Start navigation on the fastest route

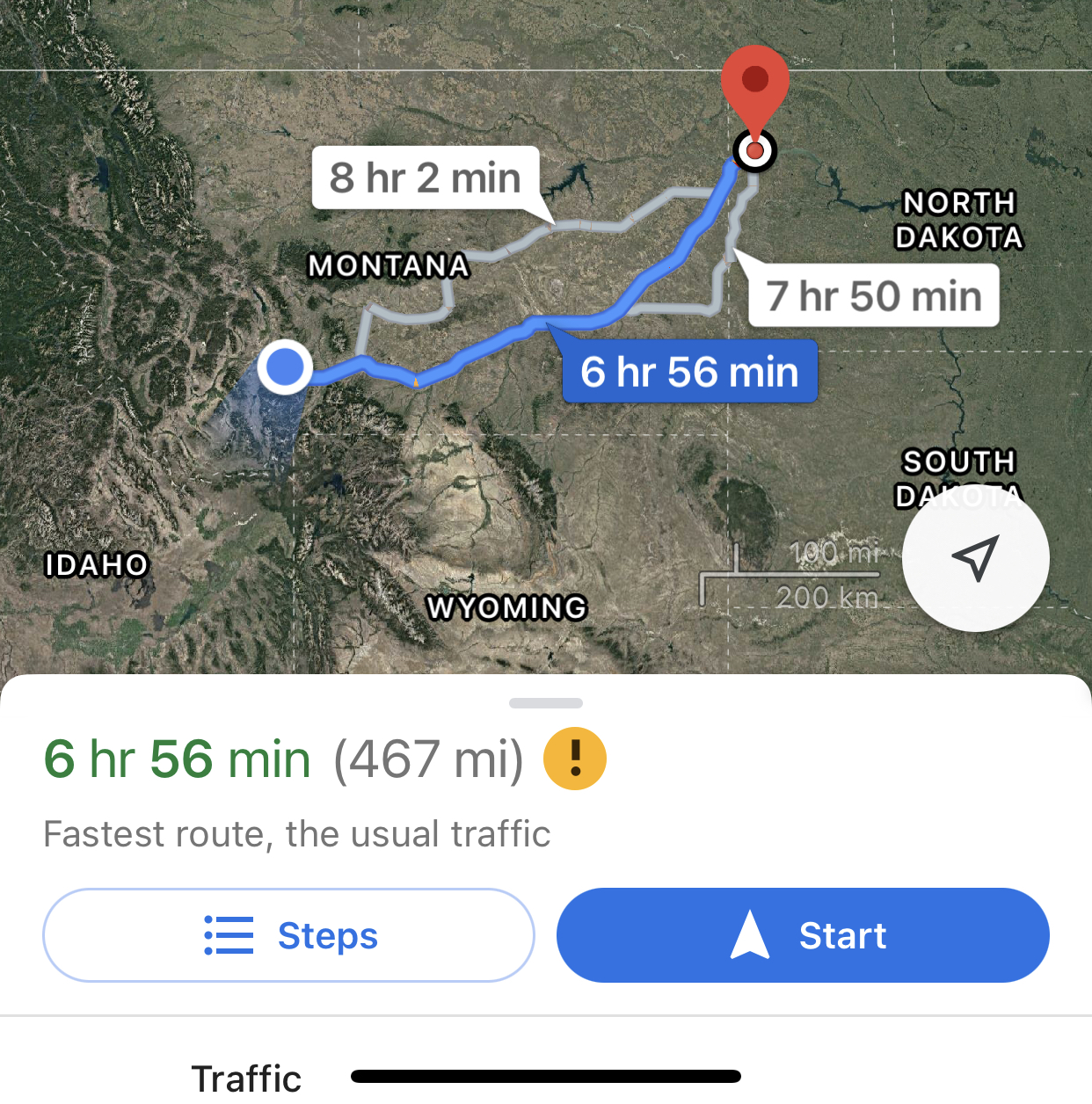coord(803,935)
